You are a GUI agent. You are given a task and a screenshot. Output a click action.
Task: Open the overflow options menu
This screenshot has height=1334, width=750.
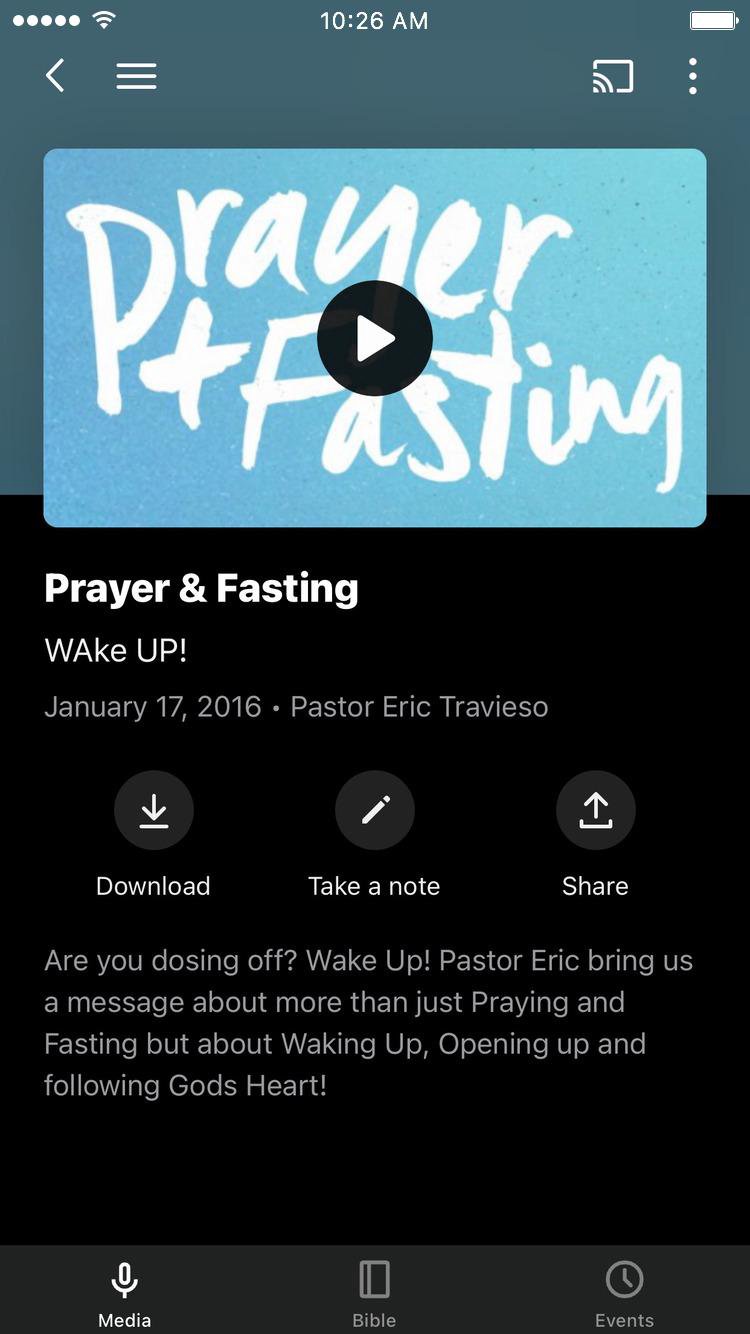tap(692, 76)
